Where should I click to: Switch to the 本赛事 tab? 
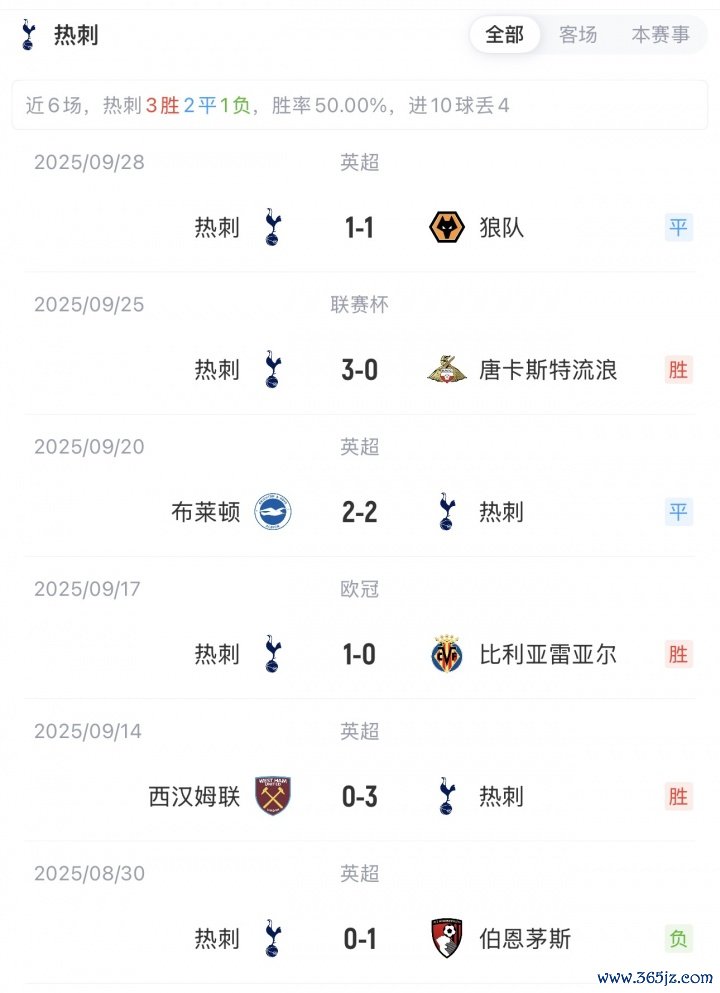(x=660, y=35)
